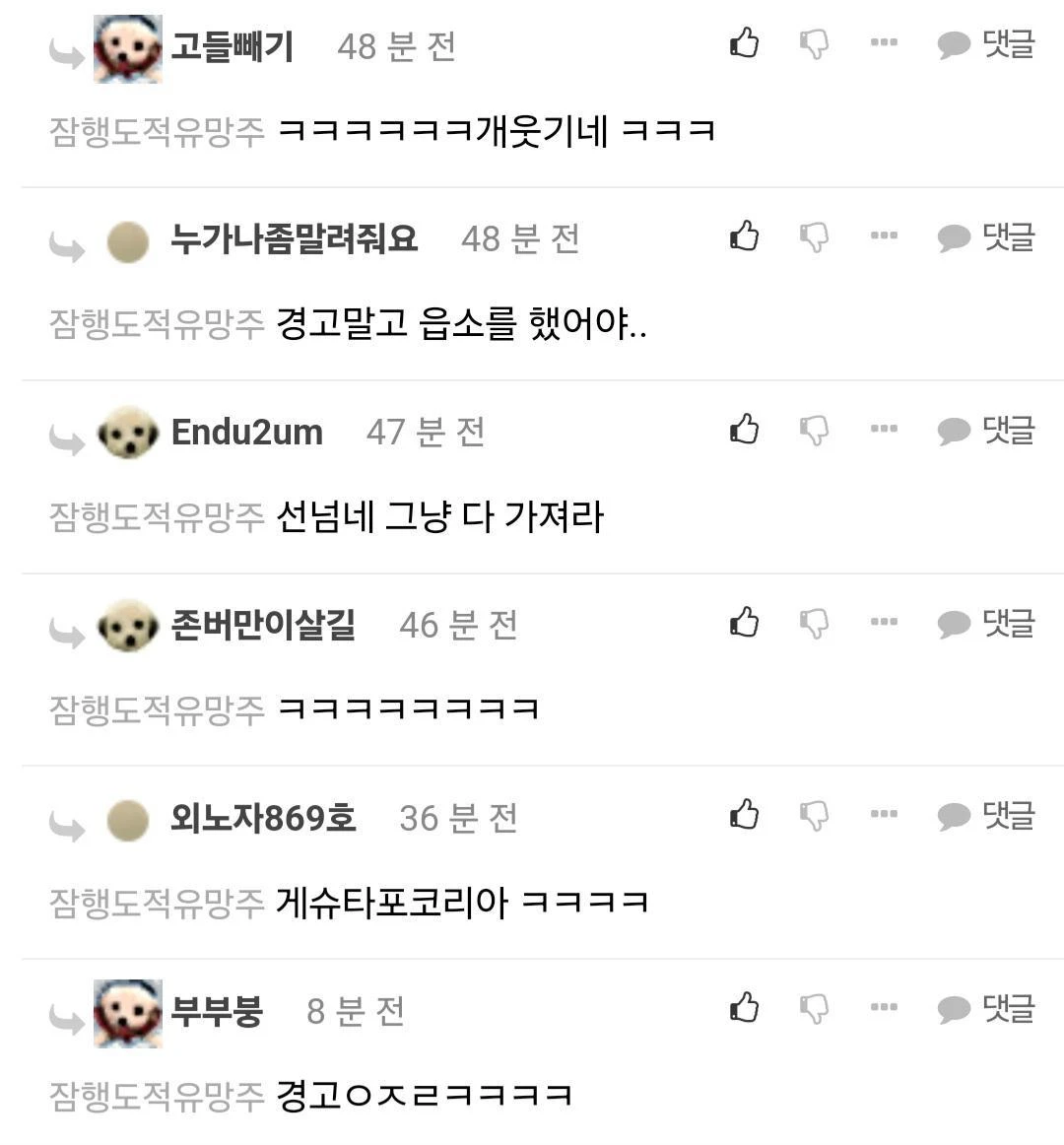The width and height of the screenshot is (1064, 1145).
Task: Reply to 존버만이살길's comment
Action: click(985, 624)
